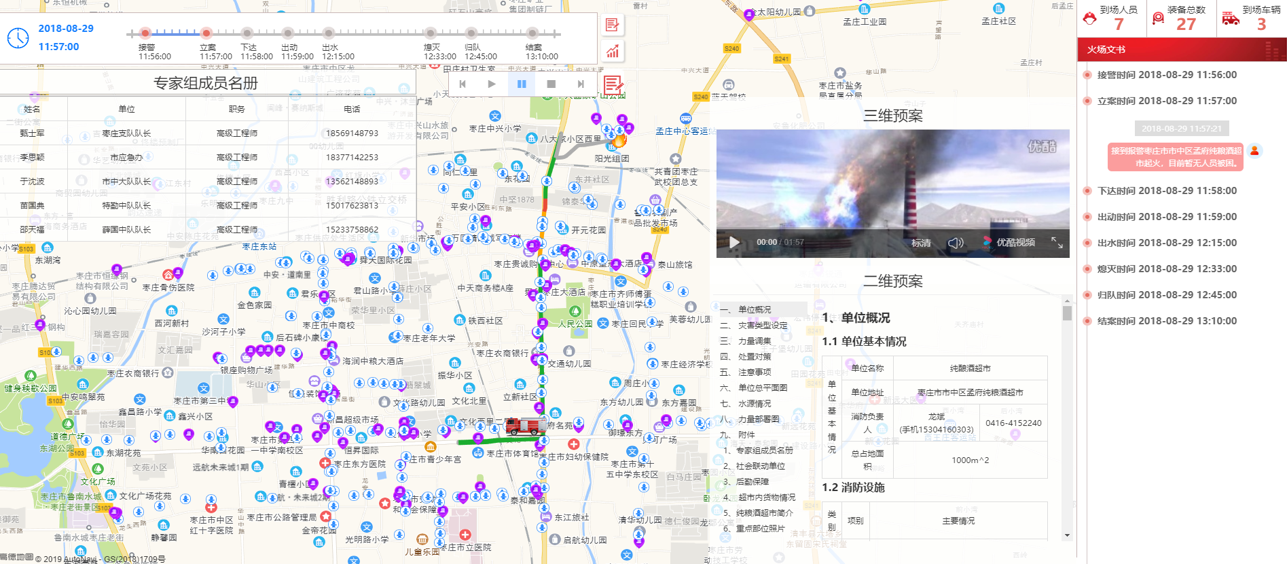1287x564 pixels.
Task: Select the 结案 13:10:00 timeline point
Action: (534, 34)
